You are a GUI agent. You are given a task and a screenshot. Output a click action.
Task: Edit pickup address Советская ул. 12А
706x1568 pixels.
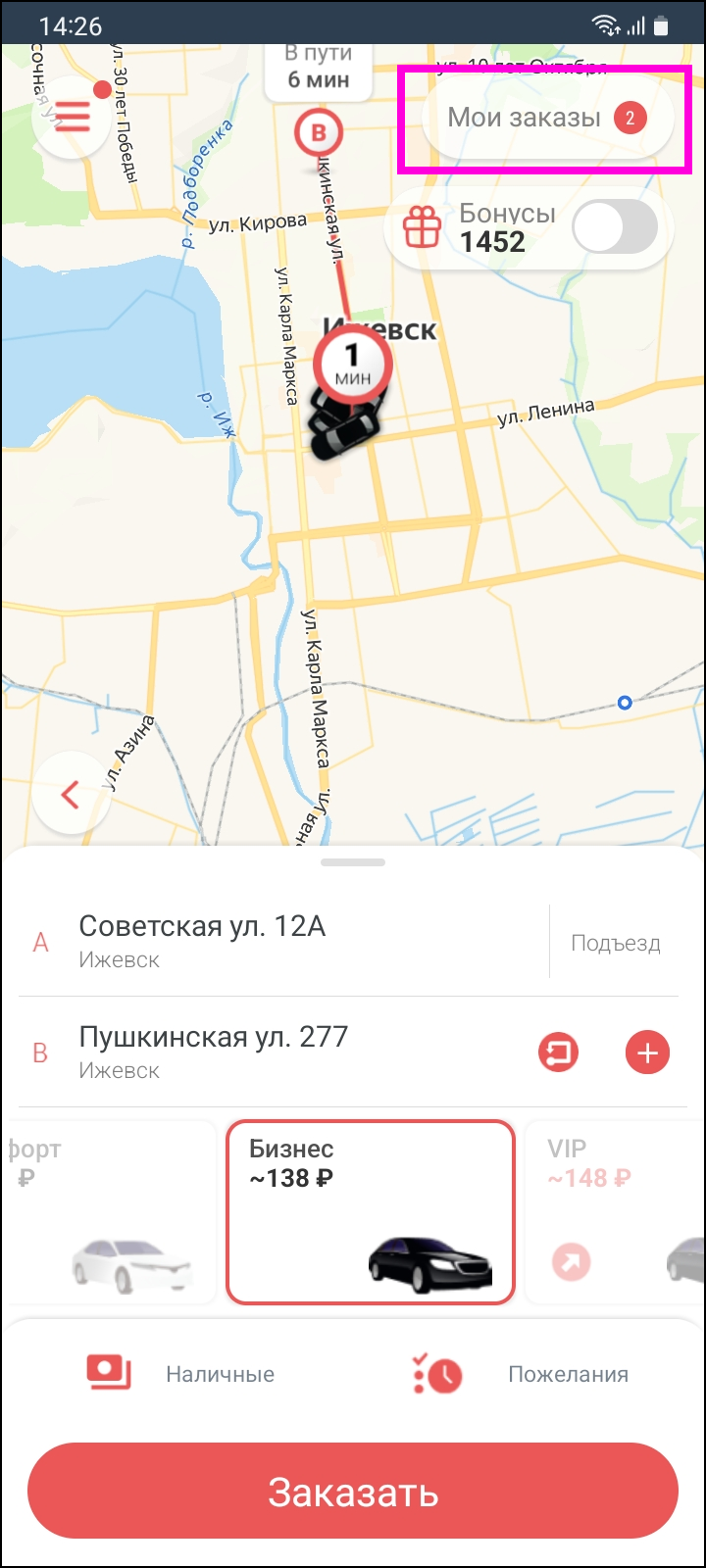pyautogui.click(x=294, y=942)
